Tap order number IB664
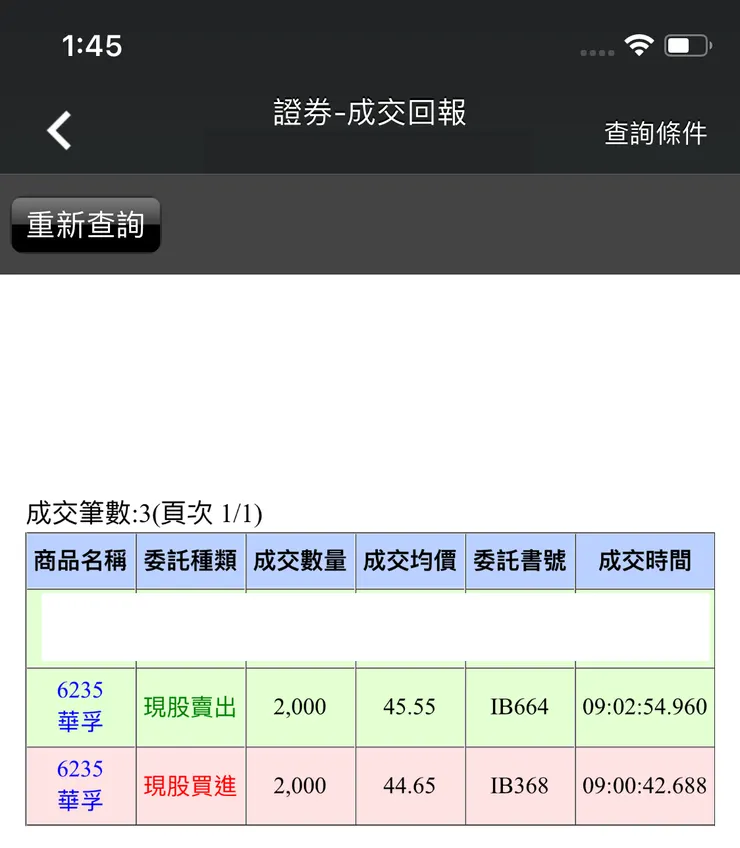This screenshot has width=740, height=848. tap(520, 707)
